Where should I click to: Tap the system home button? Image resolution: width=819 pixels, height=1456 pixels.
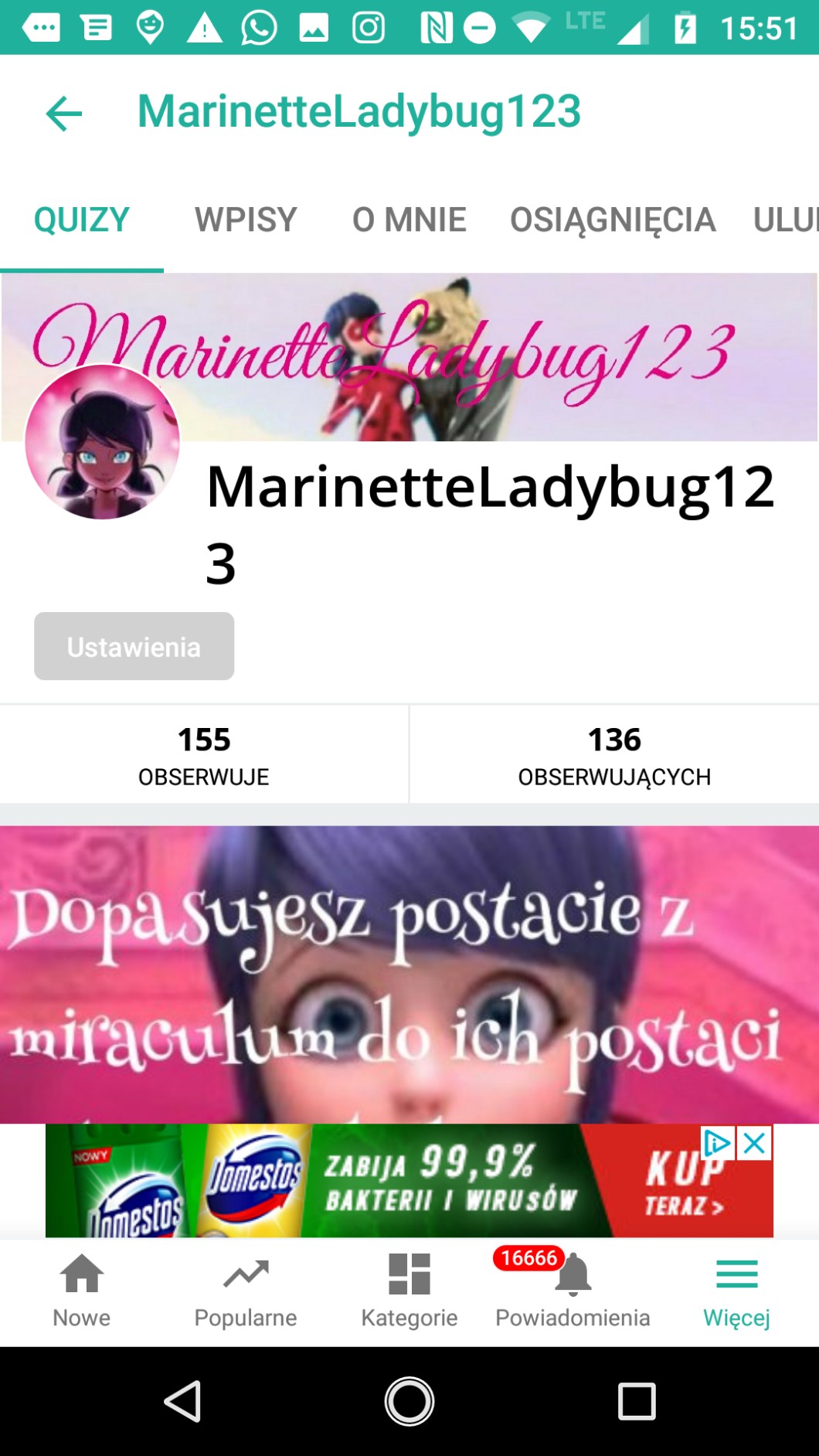409,1401
